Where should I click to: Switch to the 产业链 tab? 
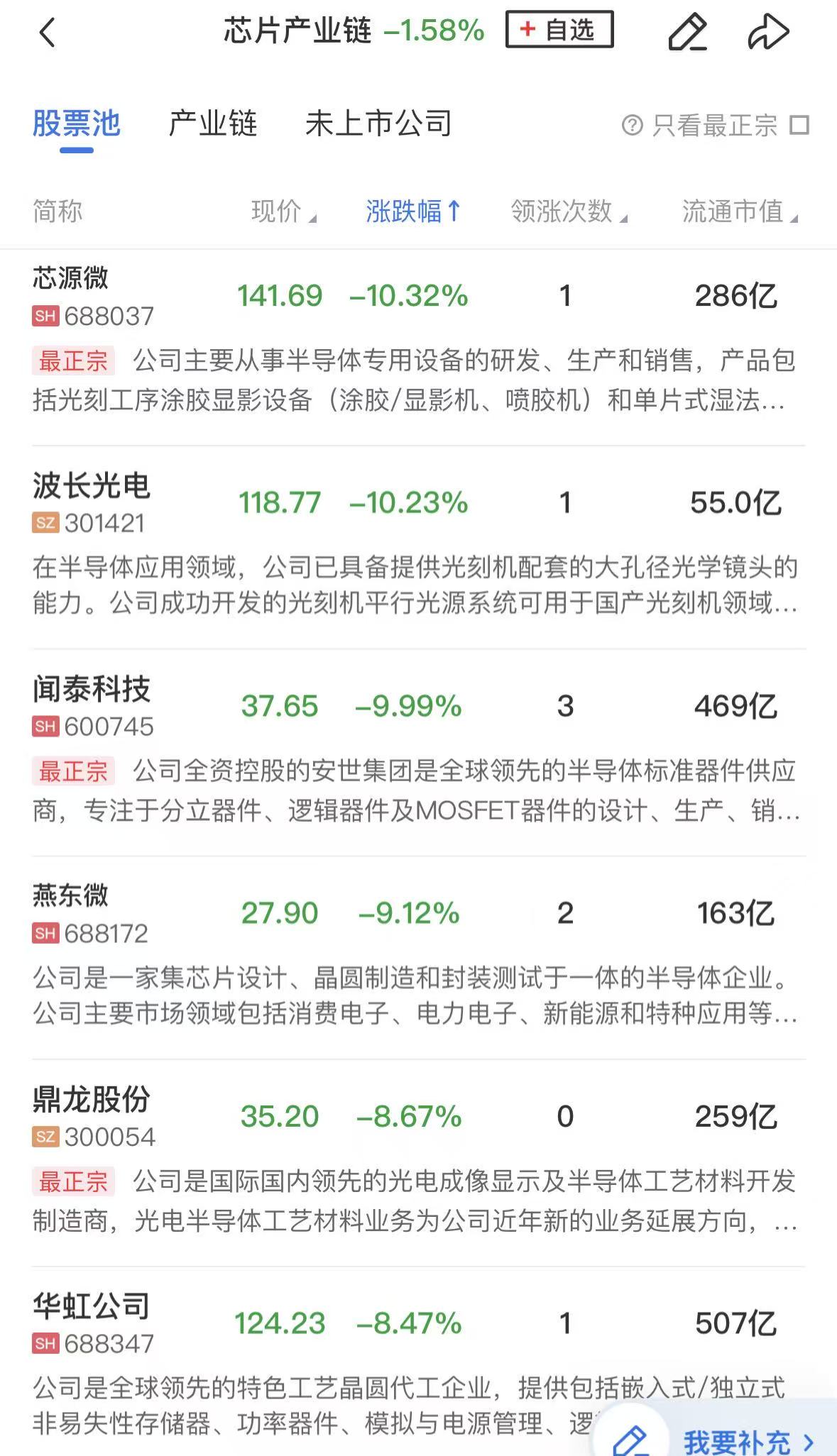(x=212, y=124)
